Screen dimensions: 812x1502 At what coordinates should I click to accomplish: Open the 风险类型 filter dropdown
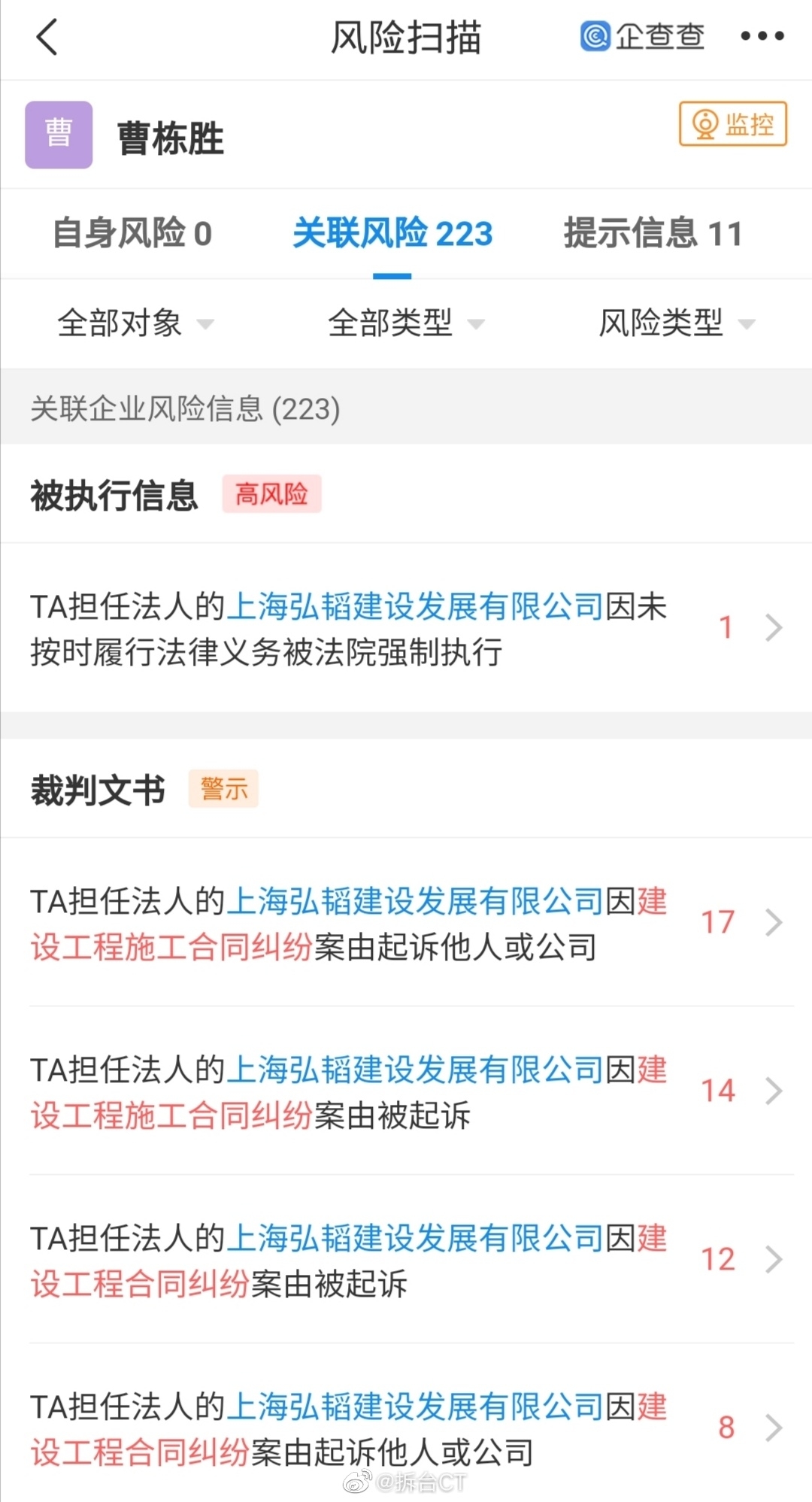(677, 323)
